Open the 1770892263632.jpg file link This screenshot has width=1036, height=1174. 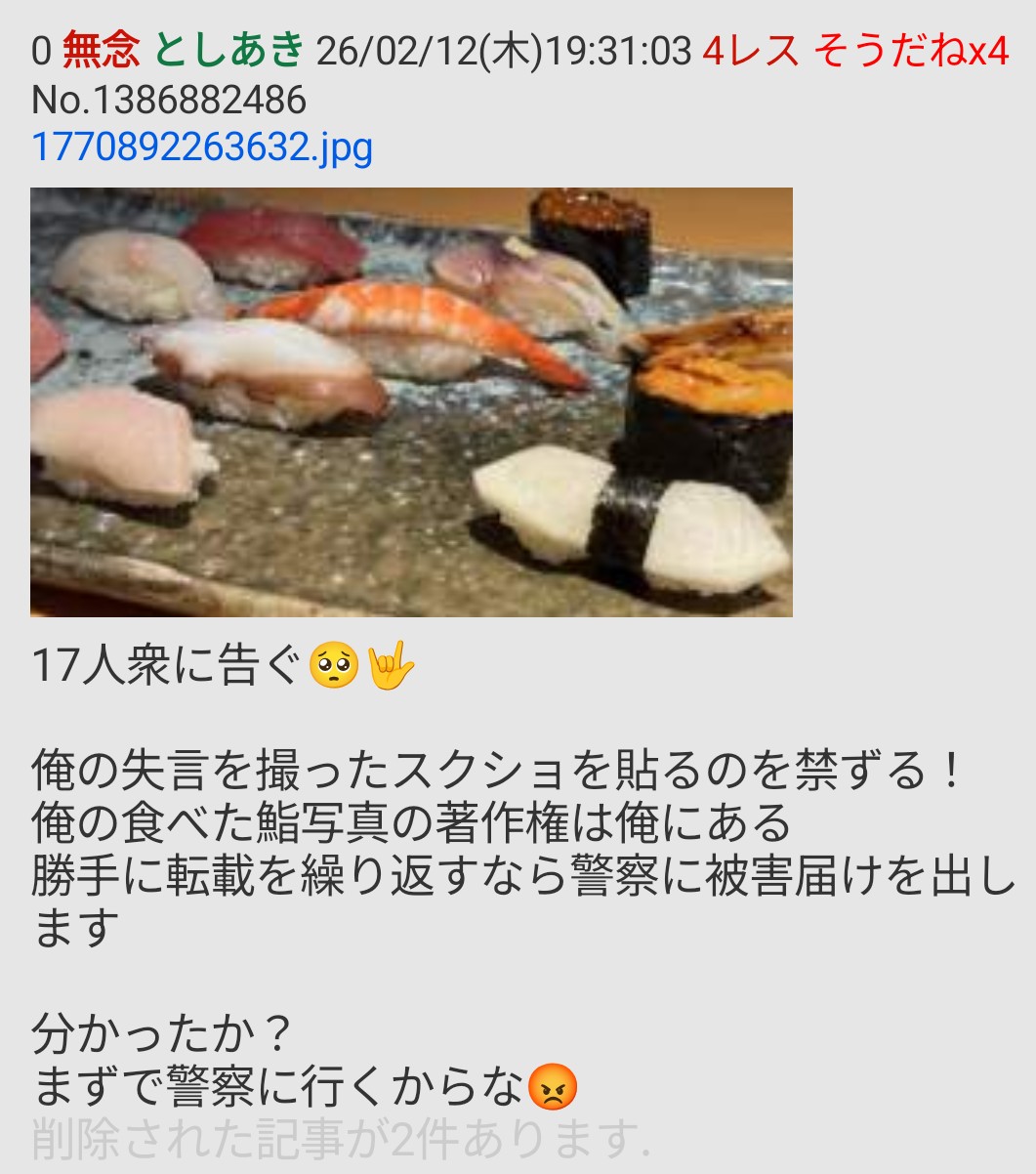pos(202,147)
